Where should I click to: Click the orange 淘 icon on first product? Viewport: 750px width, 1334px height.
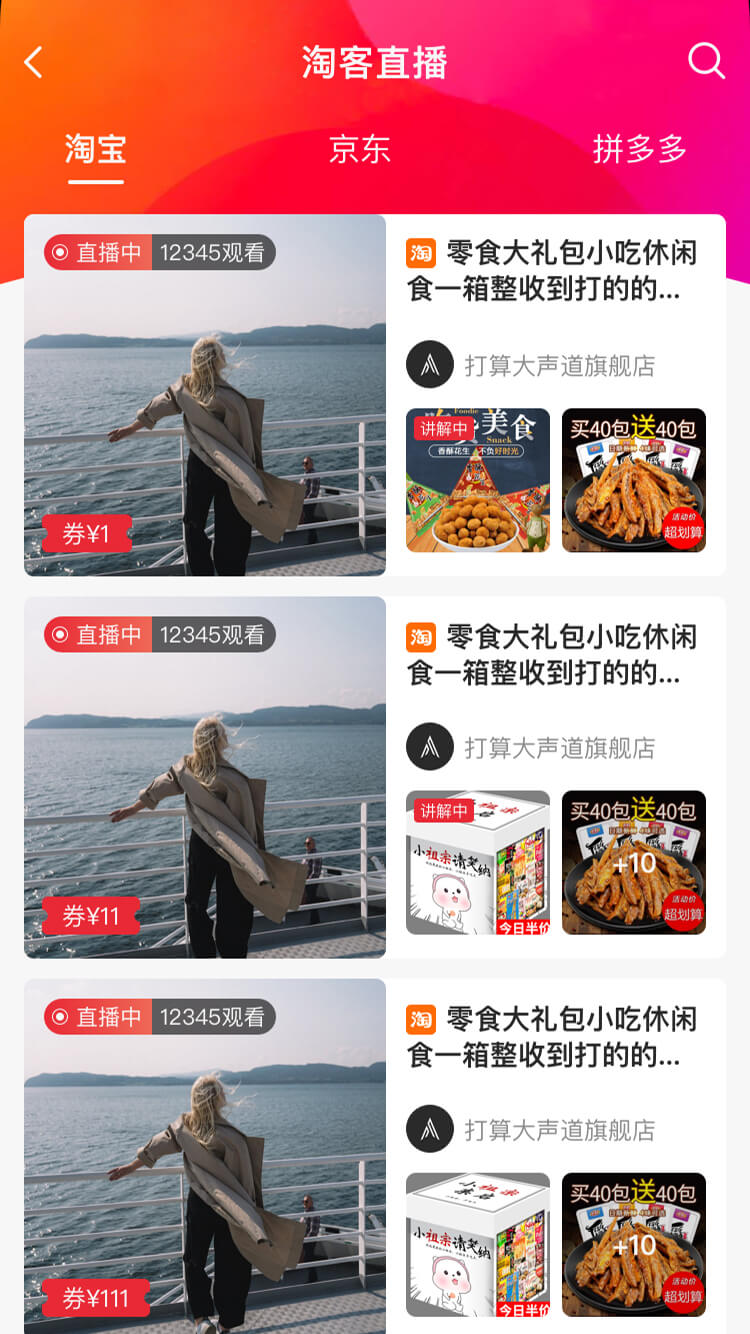(421, 253)
